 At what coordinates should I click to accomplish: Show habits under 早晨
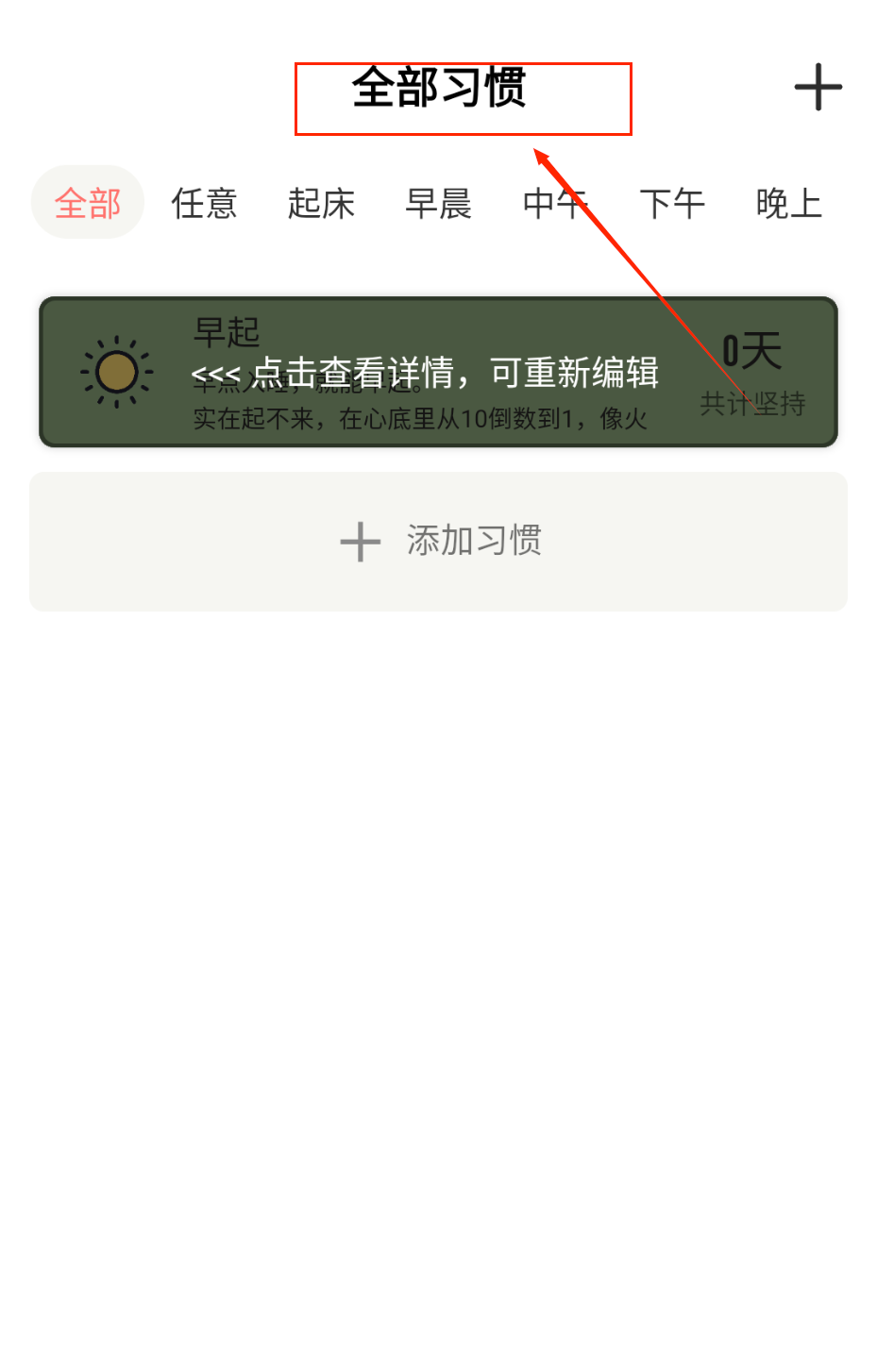(438, 203)
